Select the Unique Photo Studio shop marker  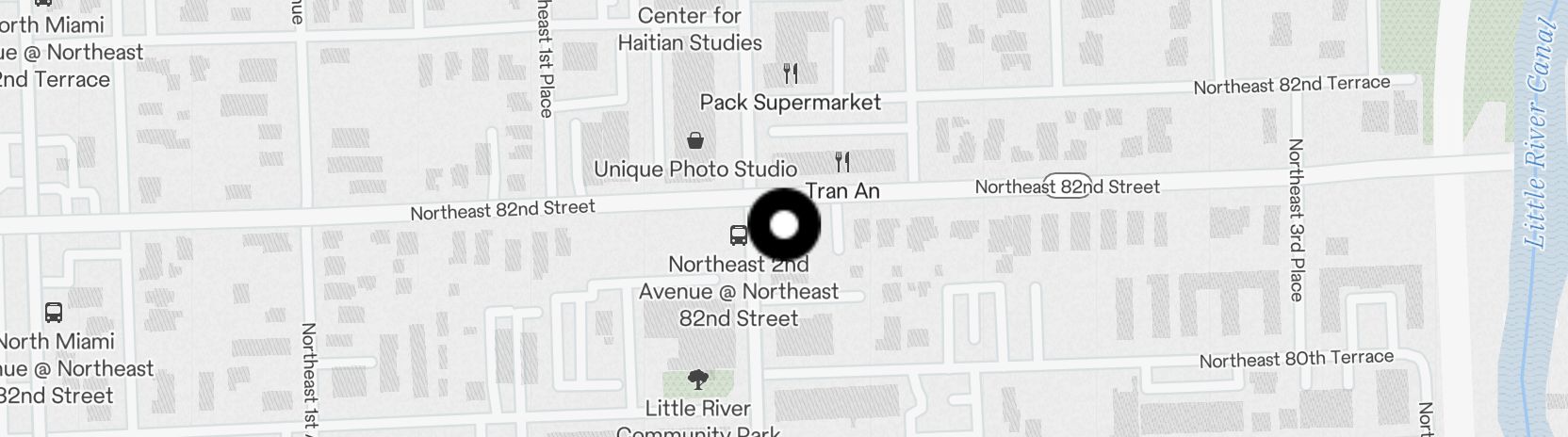[x=695, y=141]
